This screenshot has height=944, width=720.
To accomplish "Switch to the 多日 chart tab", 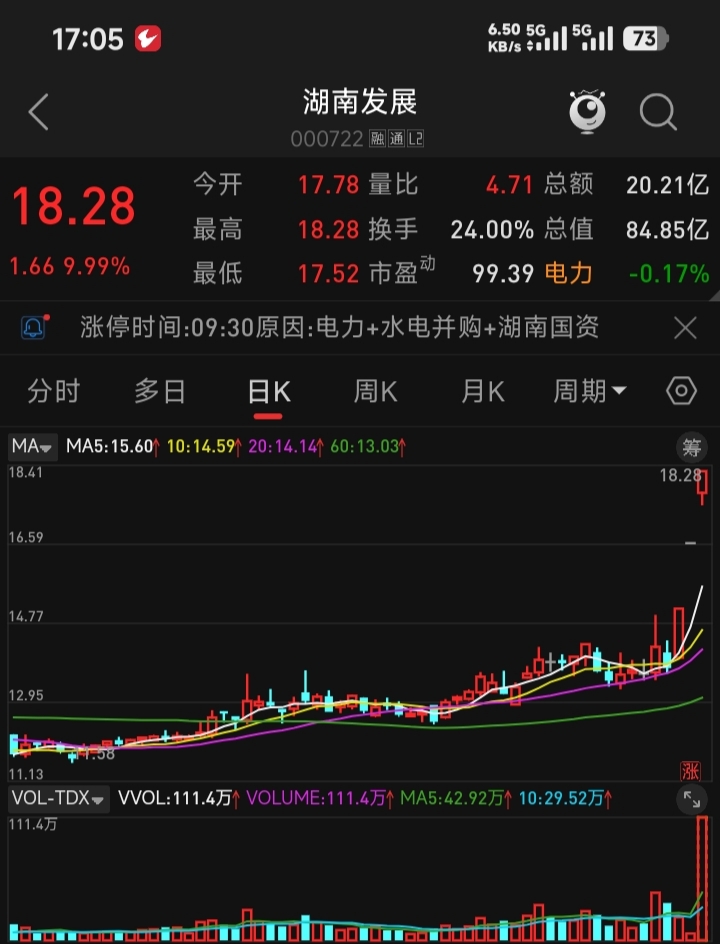I will (x=160, y=391).
